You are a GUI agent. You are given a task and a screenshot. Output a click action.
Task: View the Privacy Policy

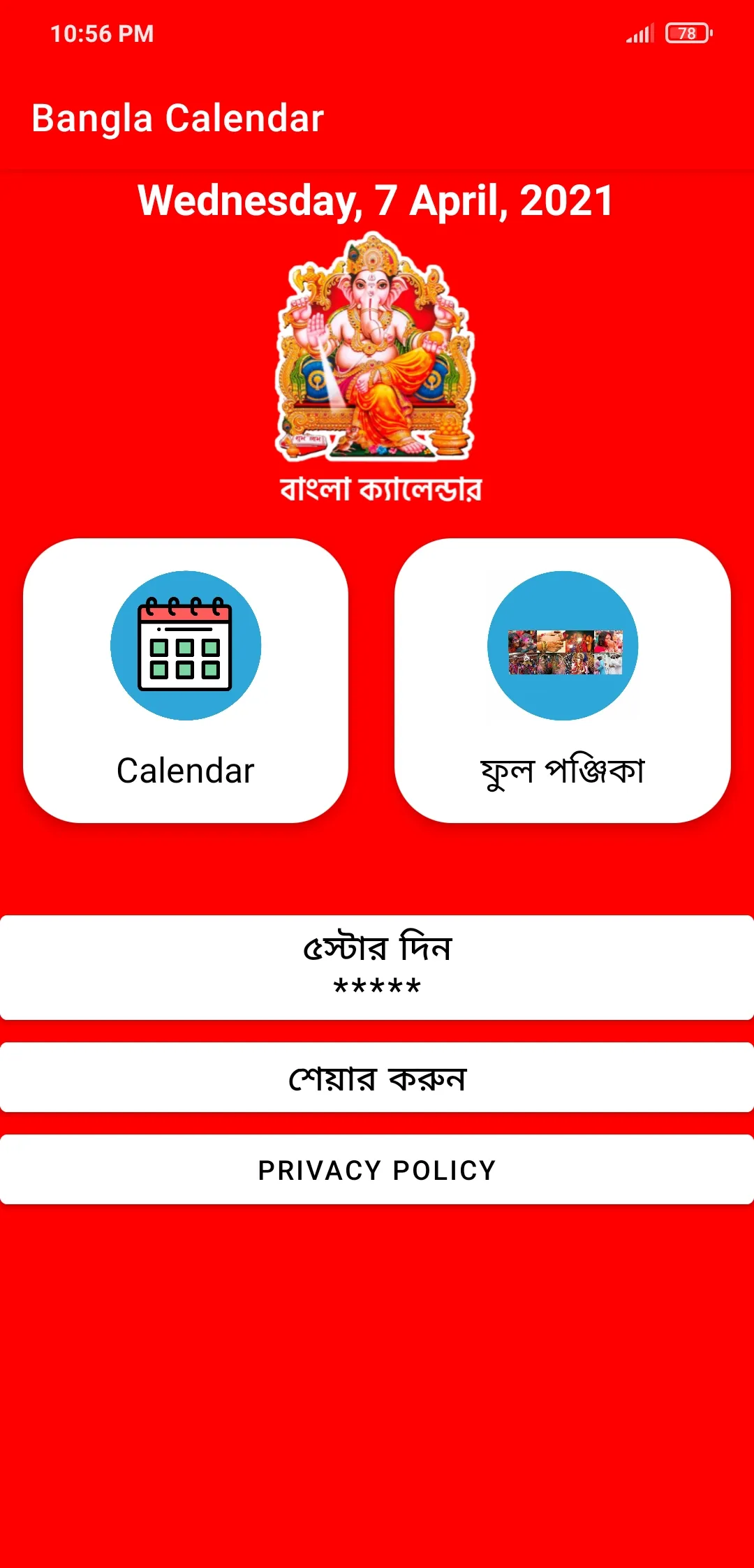click(x=377, y=1169)
